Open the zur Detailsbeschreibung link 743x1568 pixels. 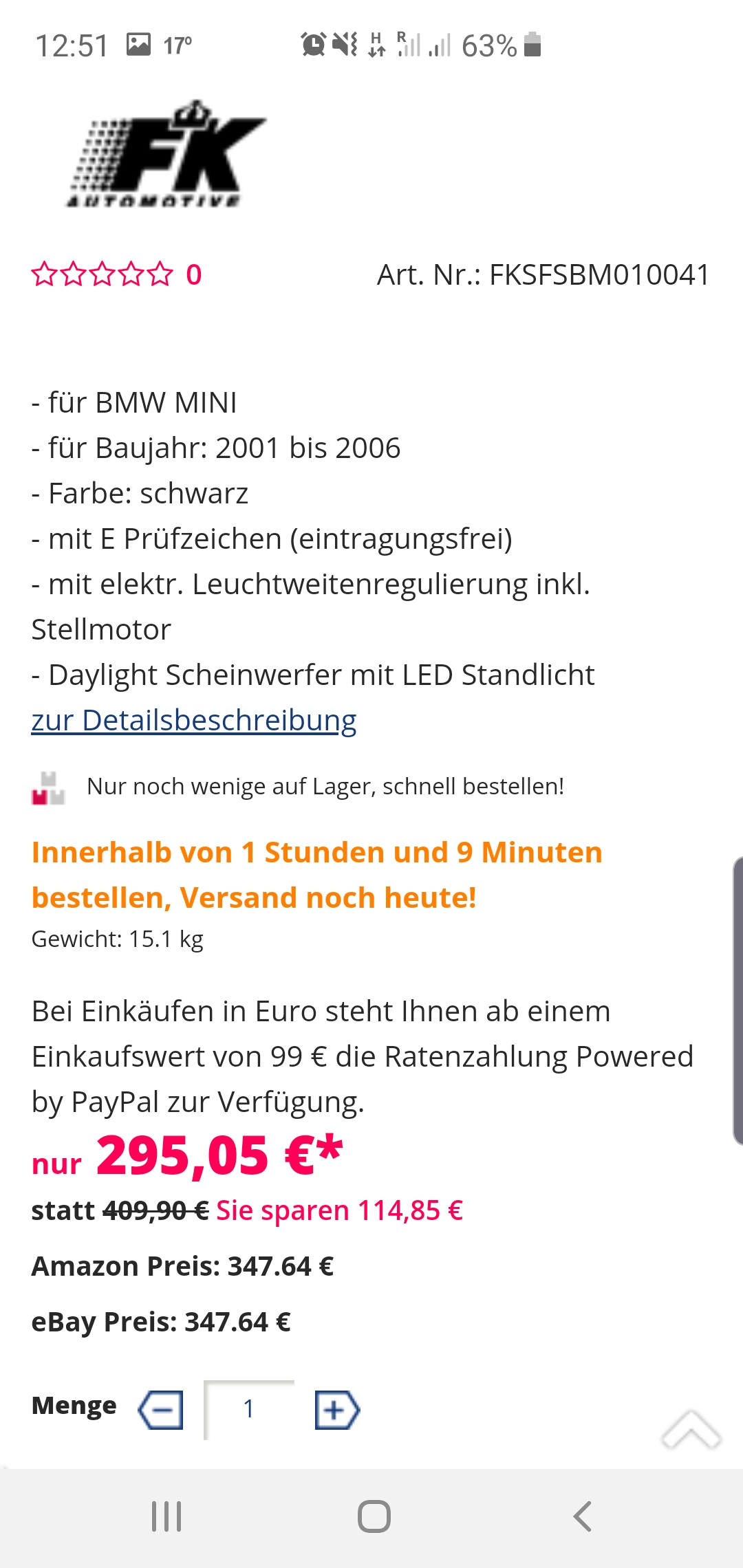pyautogui.click(x=194, y=721)
